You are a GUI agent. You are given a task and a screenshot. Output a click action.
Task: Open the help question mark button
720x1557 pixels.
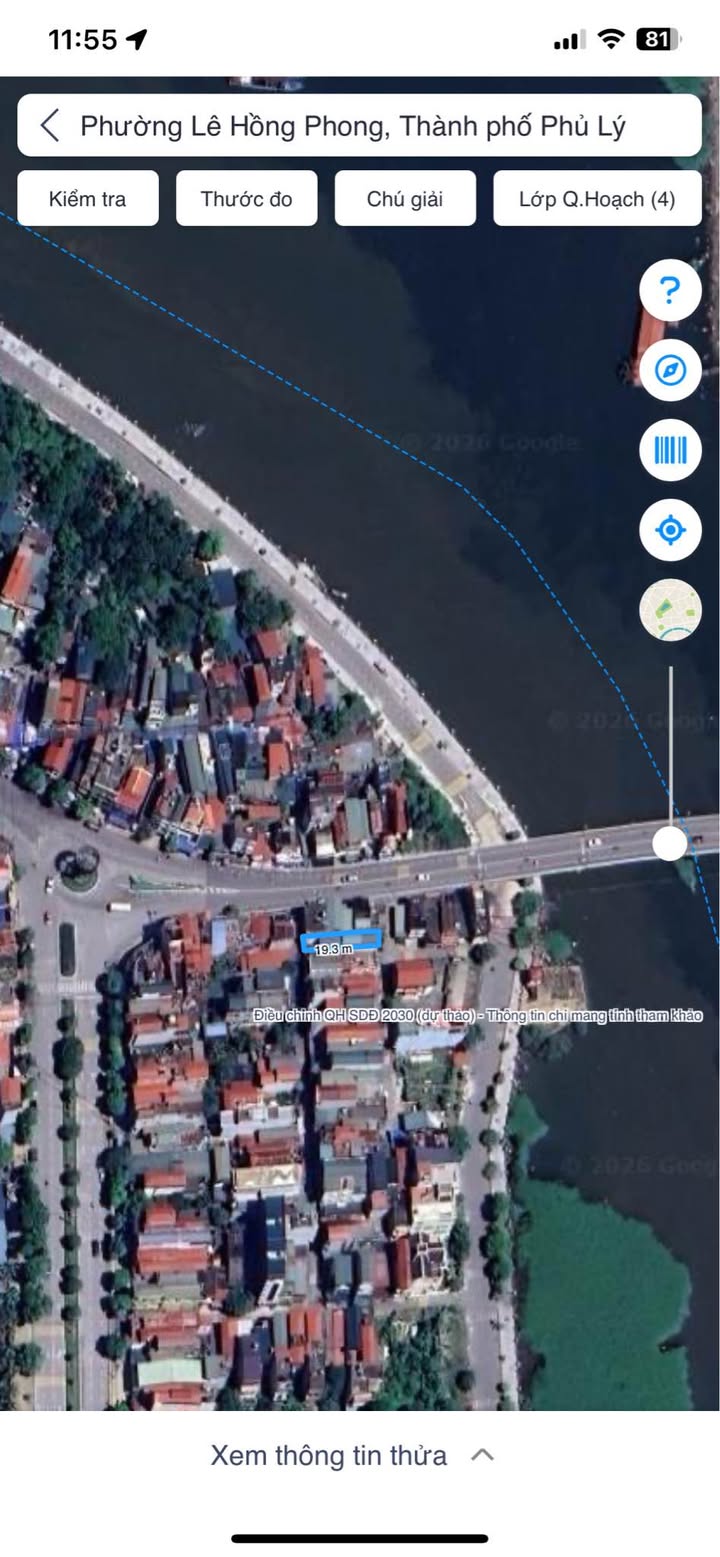click(670, 290)
